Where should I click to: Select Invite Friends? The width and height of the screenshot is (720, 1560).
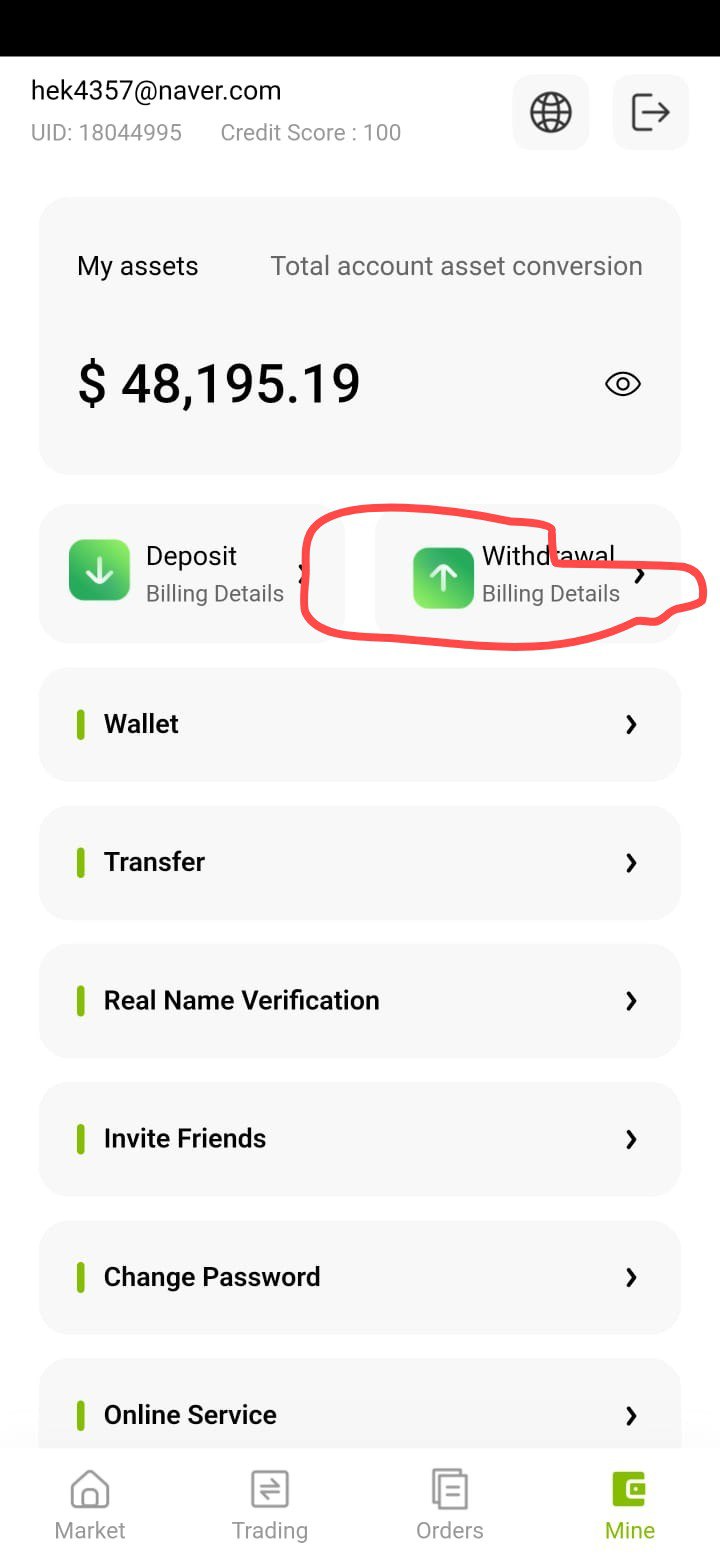tap(360, 1139)
